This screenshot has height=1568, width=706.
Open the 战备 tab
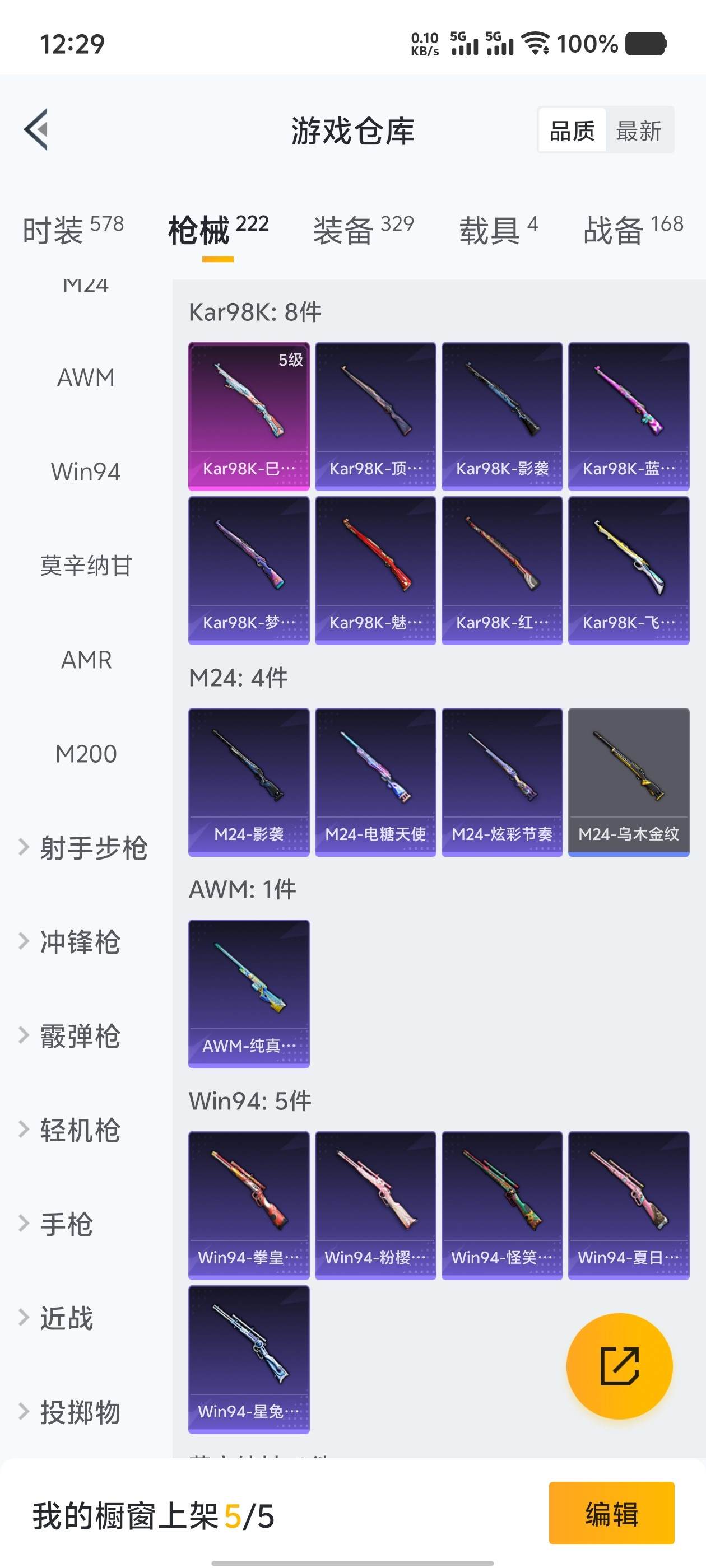[x=633, y=230]
